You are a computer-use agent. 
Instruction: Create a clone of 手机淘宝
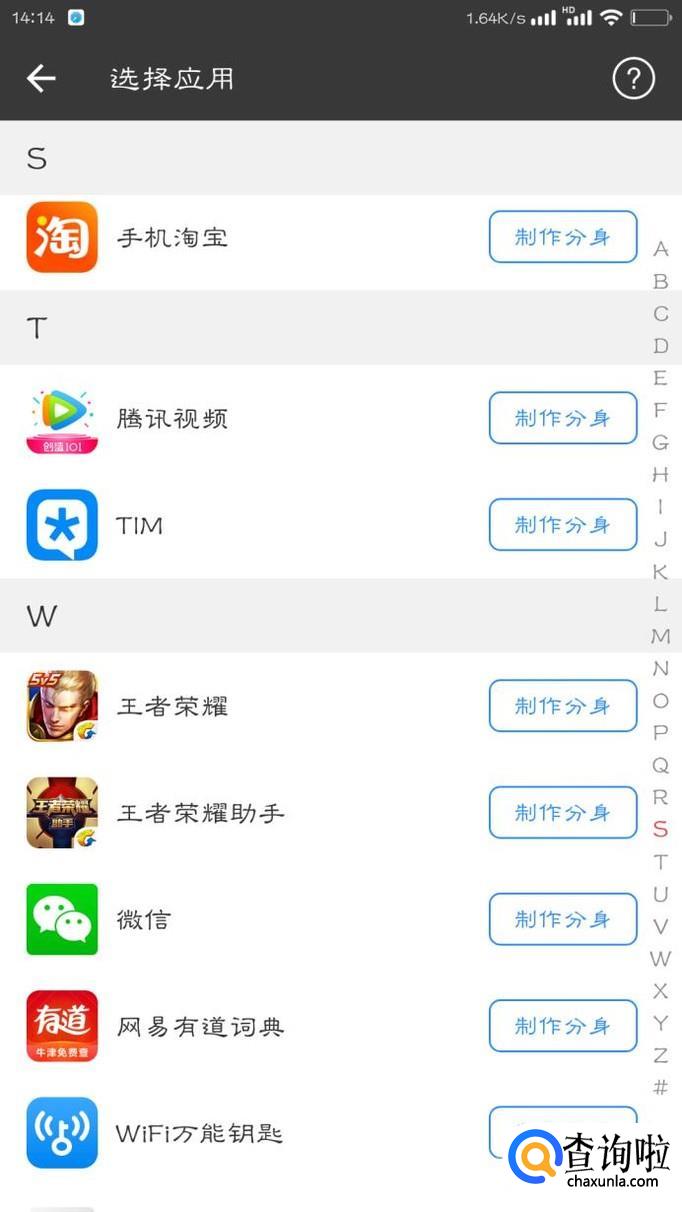562,237
